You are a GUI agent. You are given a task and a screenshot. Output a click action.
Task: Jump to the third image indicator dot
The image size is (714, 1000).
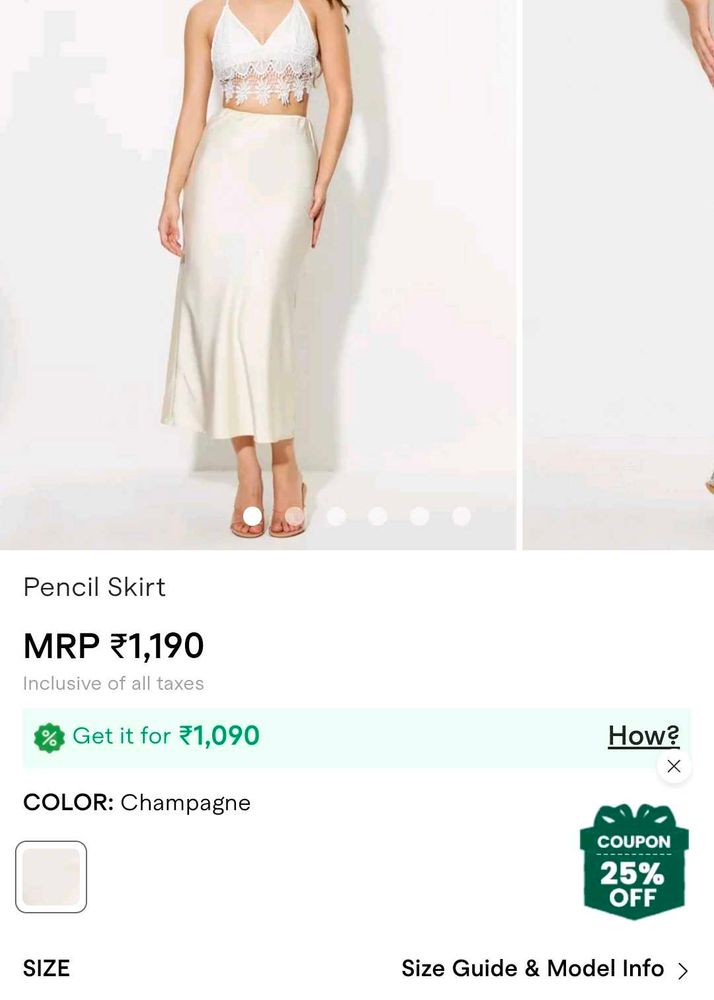336,516
